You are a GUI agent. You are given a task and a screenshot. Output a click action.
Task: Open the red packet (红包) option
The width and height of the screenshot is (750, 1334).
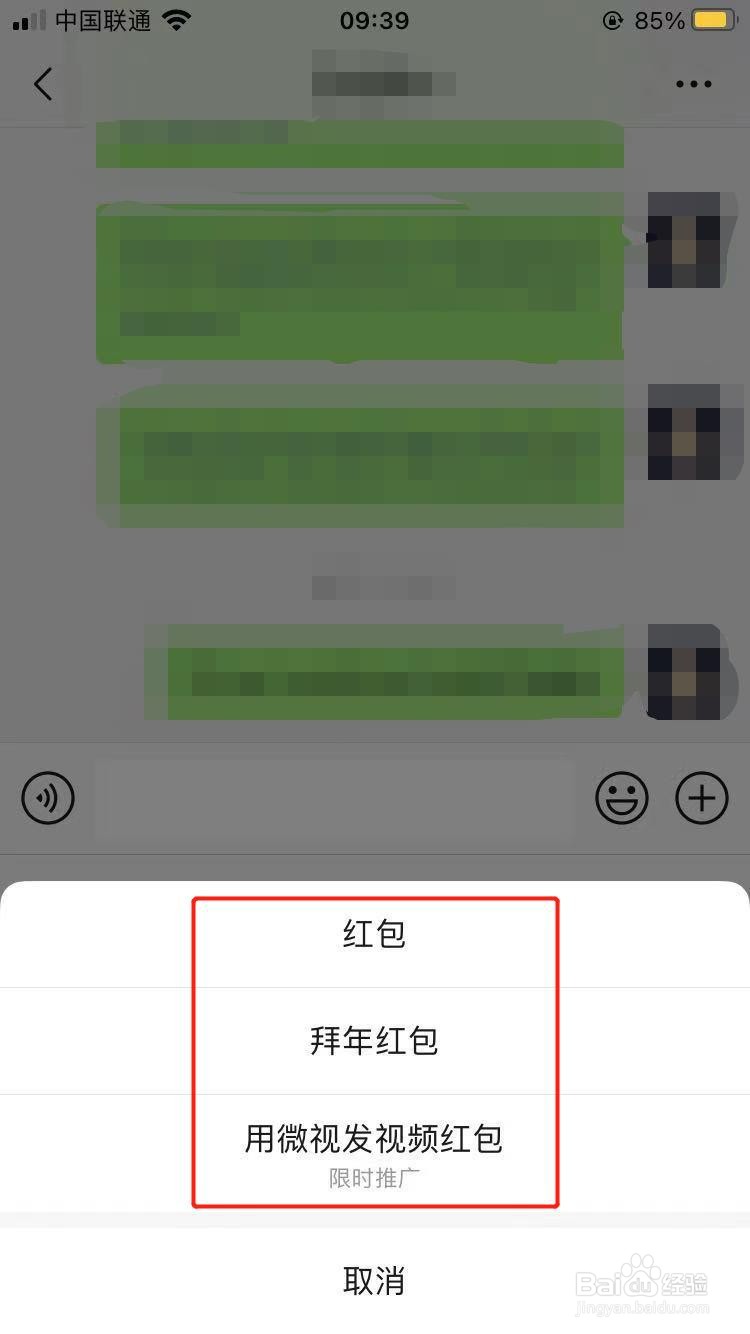coord(375,933)
